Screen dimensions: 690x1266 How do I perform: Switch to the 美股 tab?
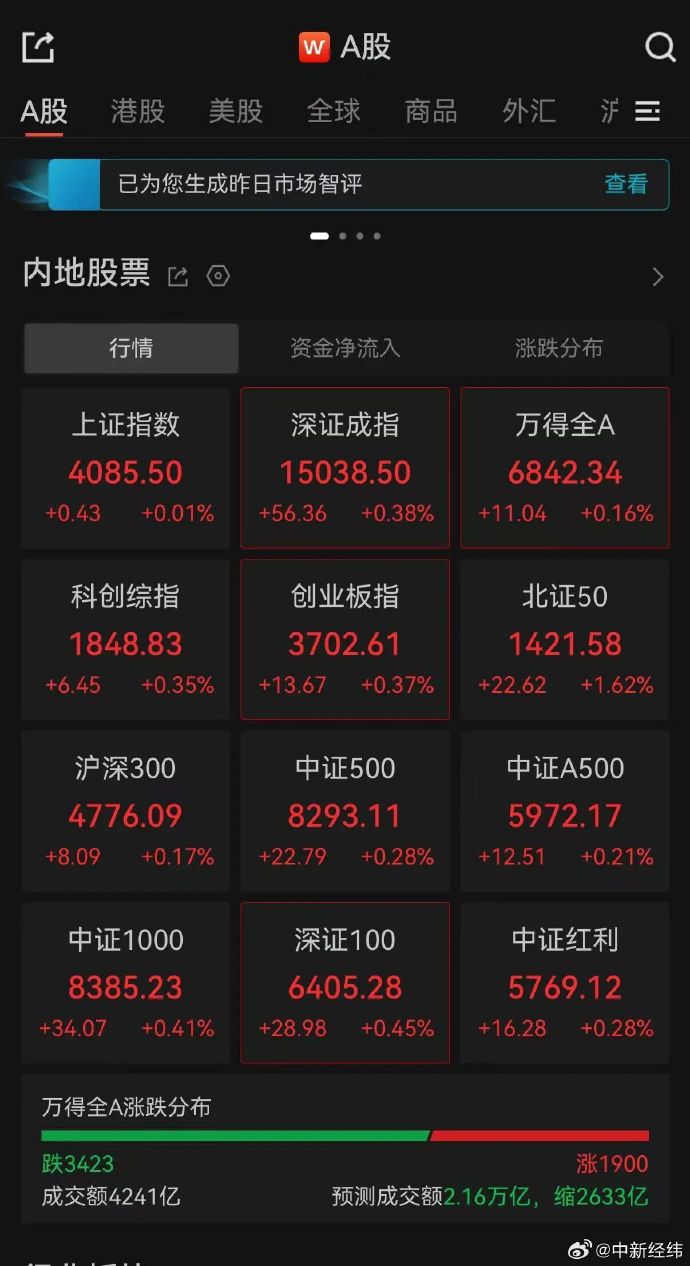[235, 111]
